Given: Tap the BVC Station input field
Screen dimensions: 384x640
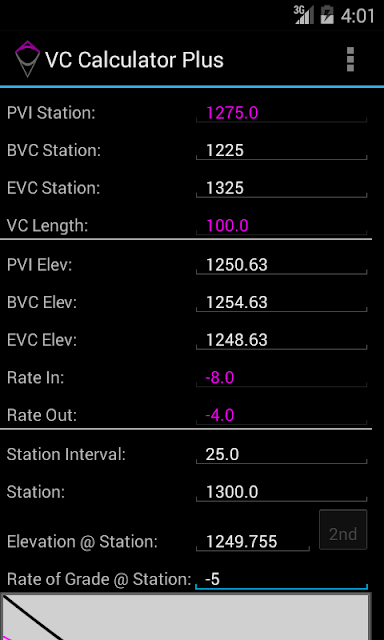Looking at the screenshot, I should pyautogui.click(x=282, y=150).
